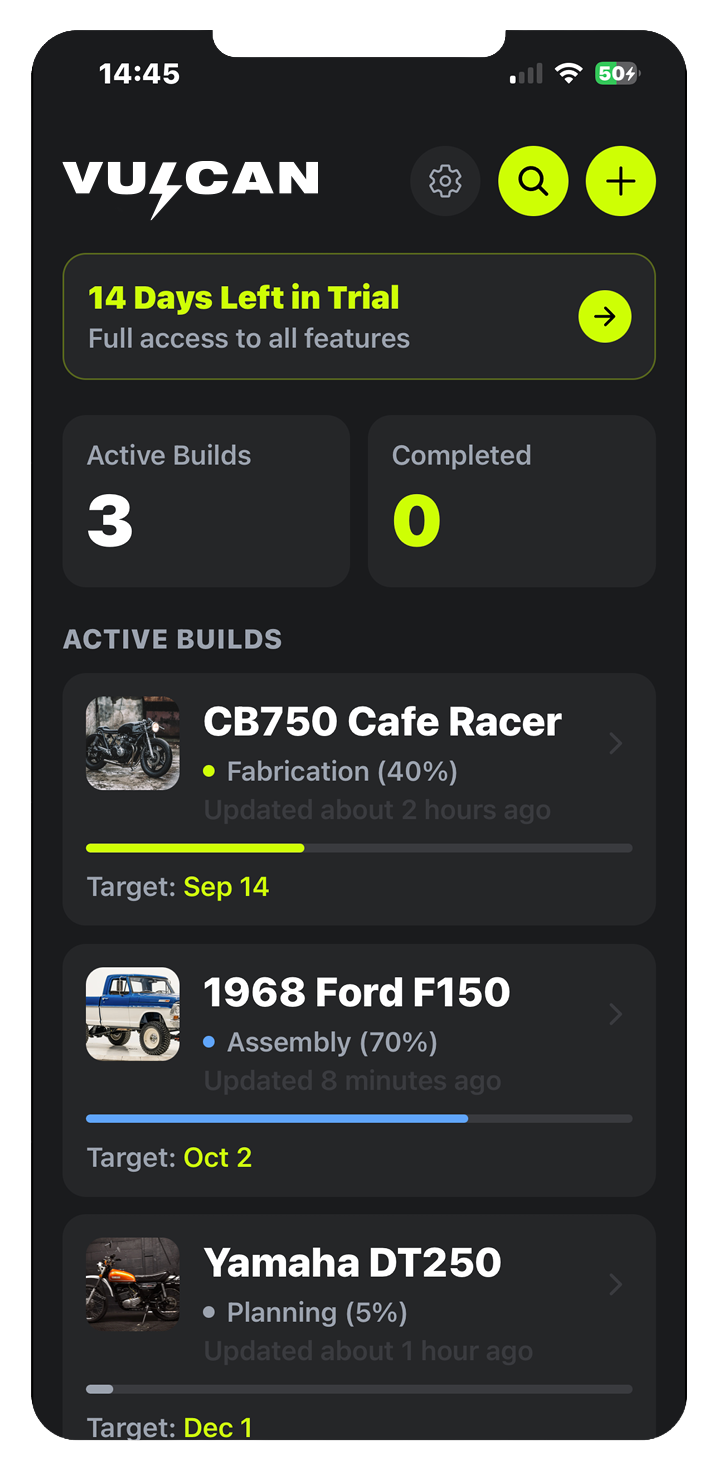Add a new build with plus

click(x=620, y=182)
